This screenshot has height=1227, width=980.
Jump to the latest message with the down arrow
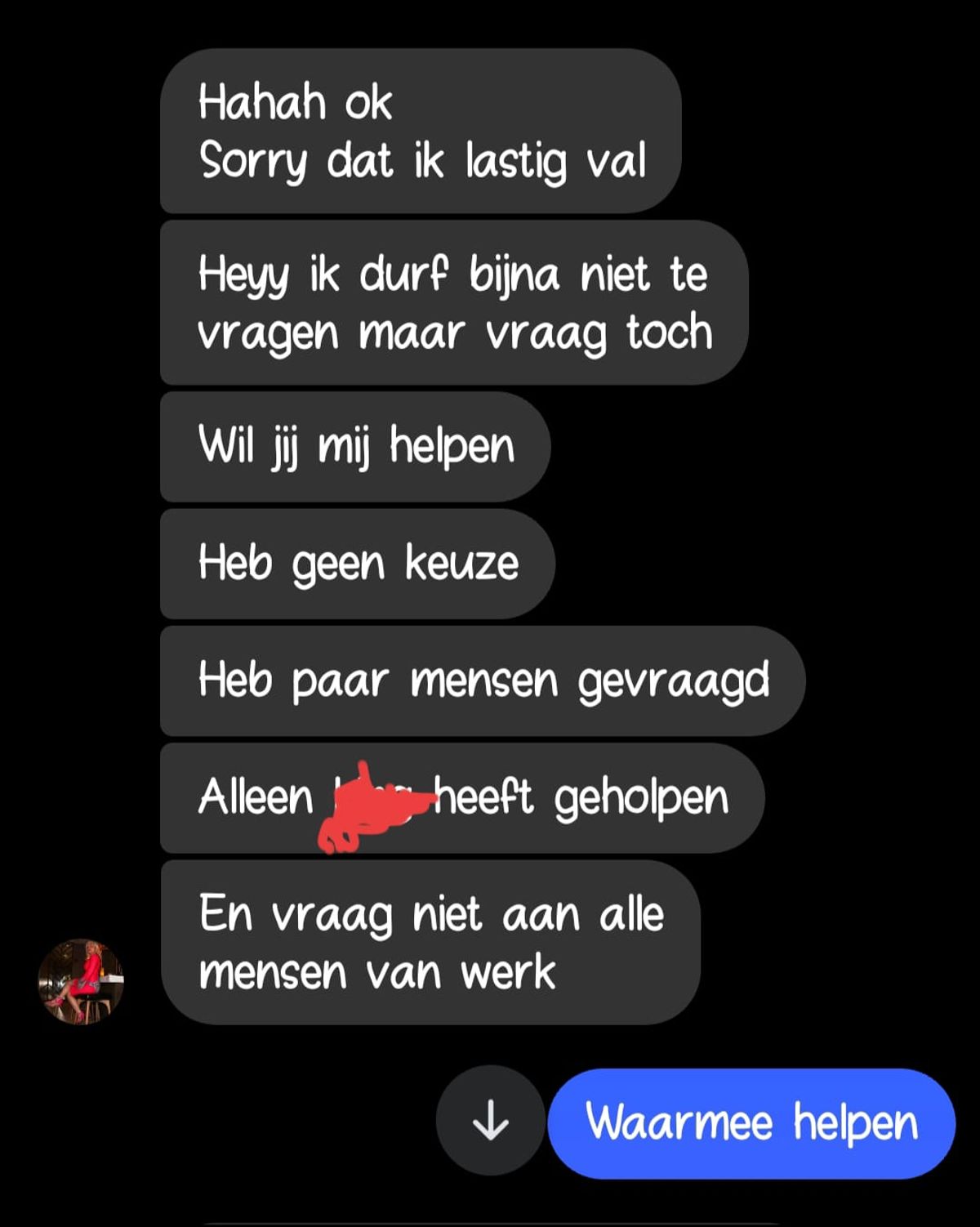(490, 1120)
